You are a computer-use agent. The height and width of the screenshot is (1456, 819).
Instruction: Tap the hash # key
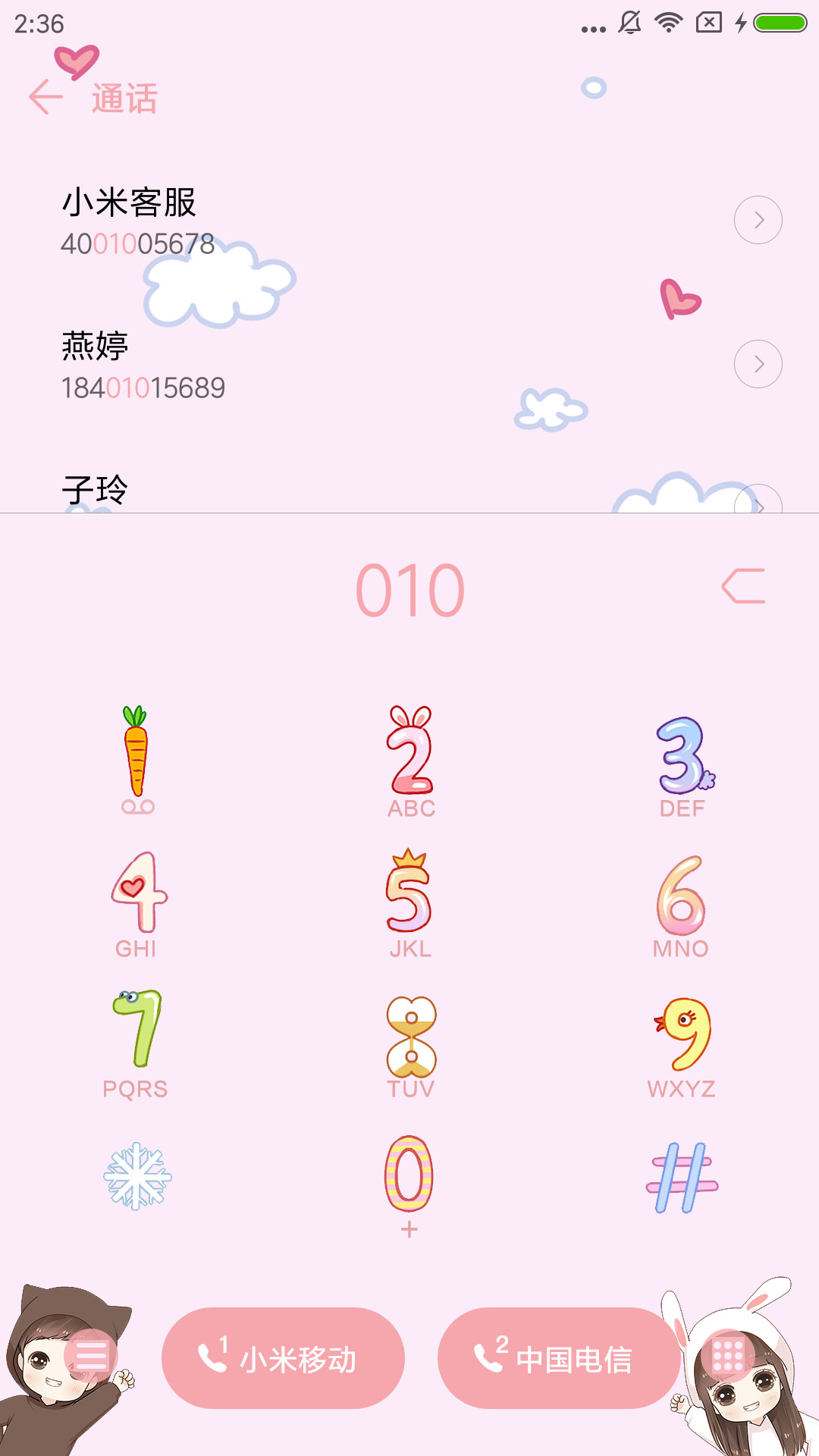click(682, 1178)
